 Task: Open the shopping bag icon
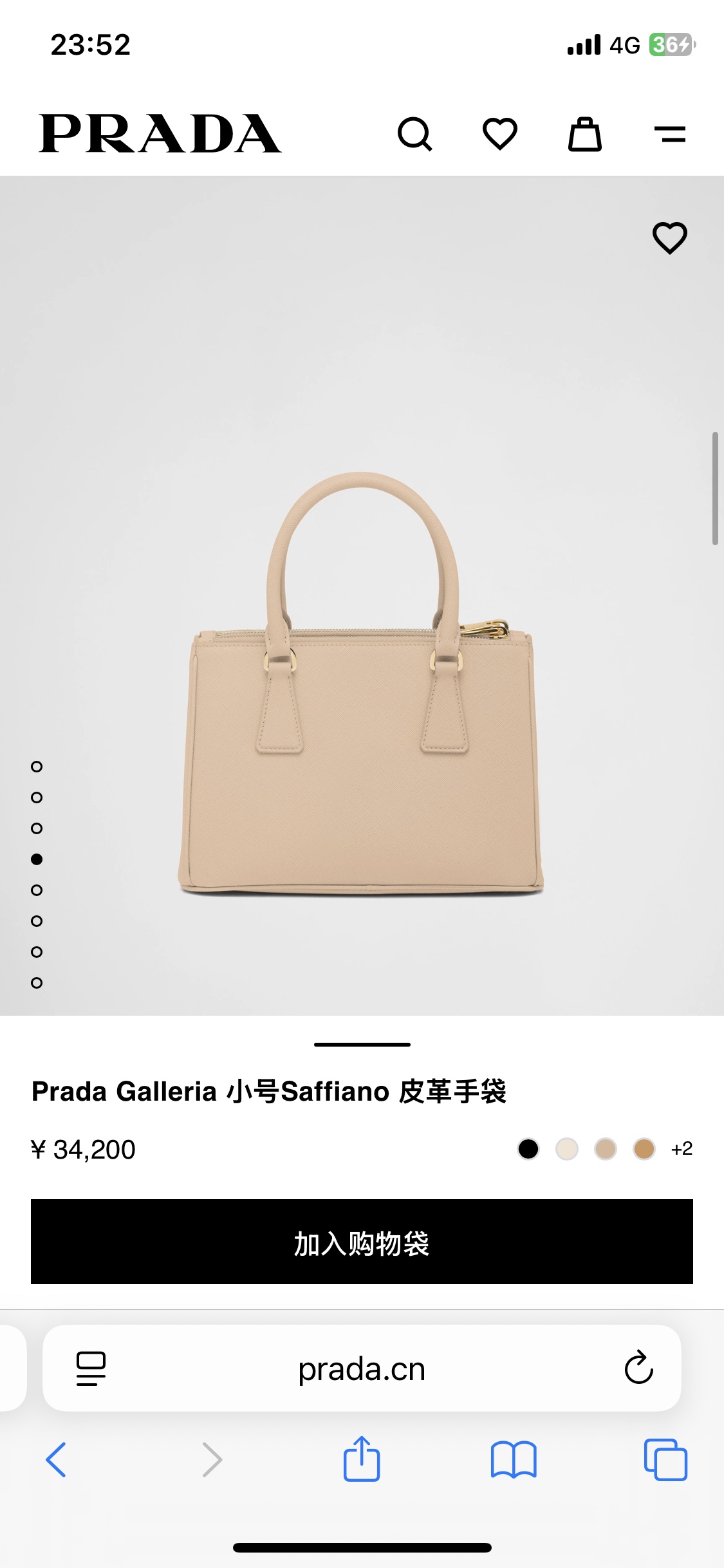coord(585,134)
